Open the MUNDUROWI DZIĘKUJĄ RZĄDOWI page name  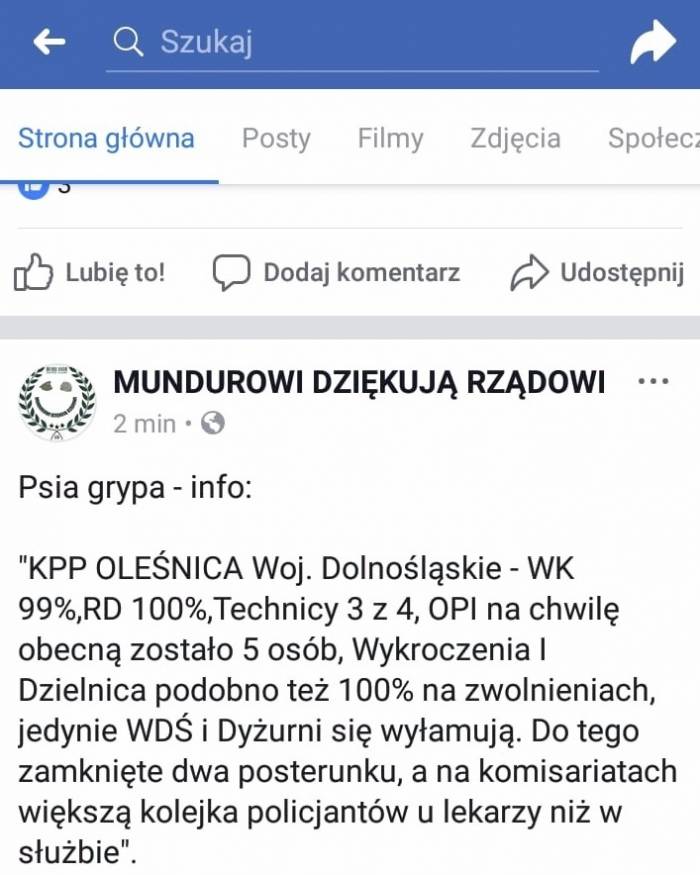coord(359,381)
